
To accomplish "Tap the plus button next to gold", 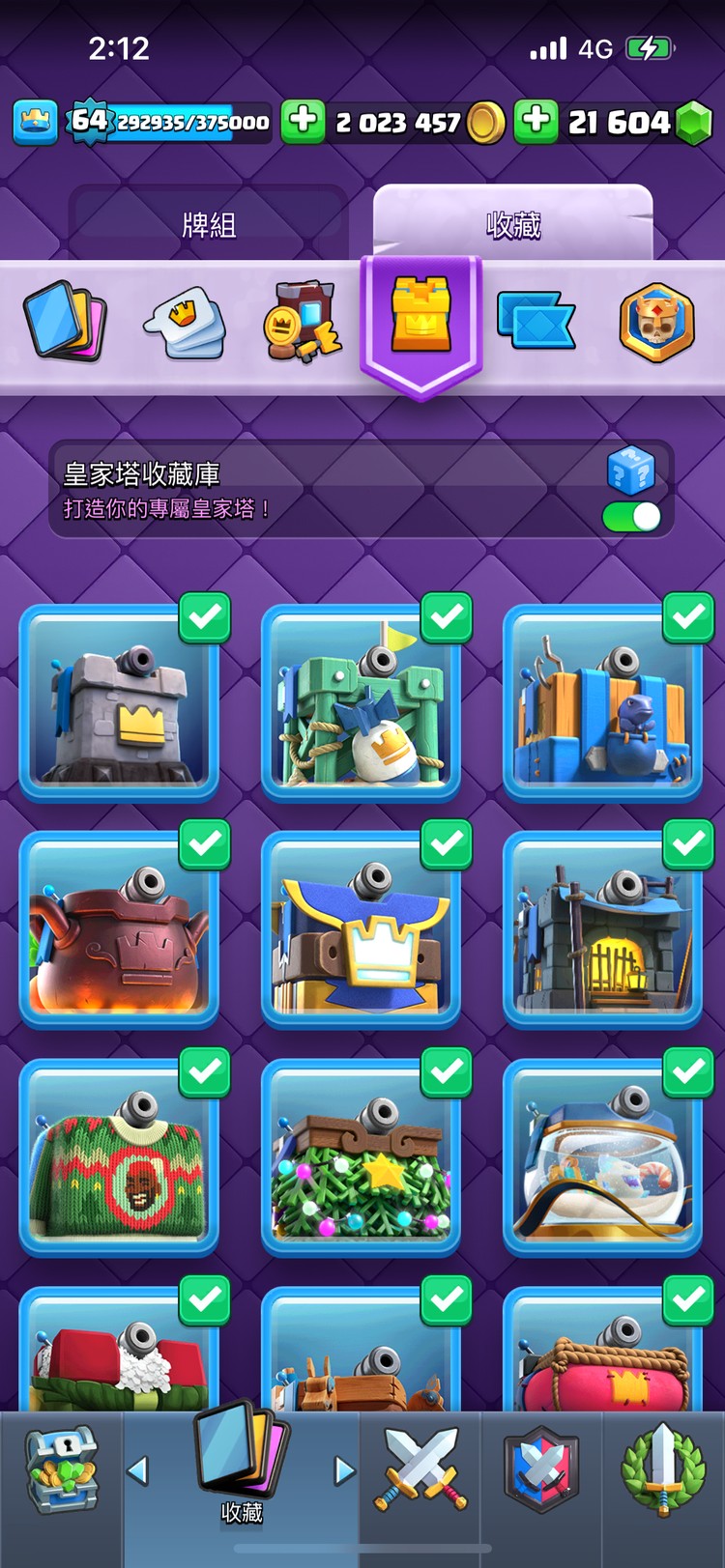I will click(x=303, y=122).
